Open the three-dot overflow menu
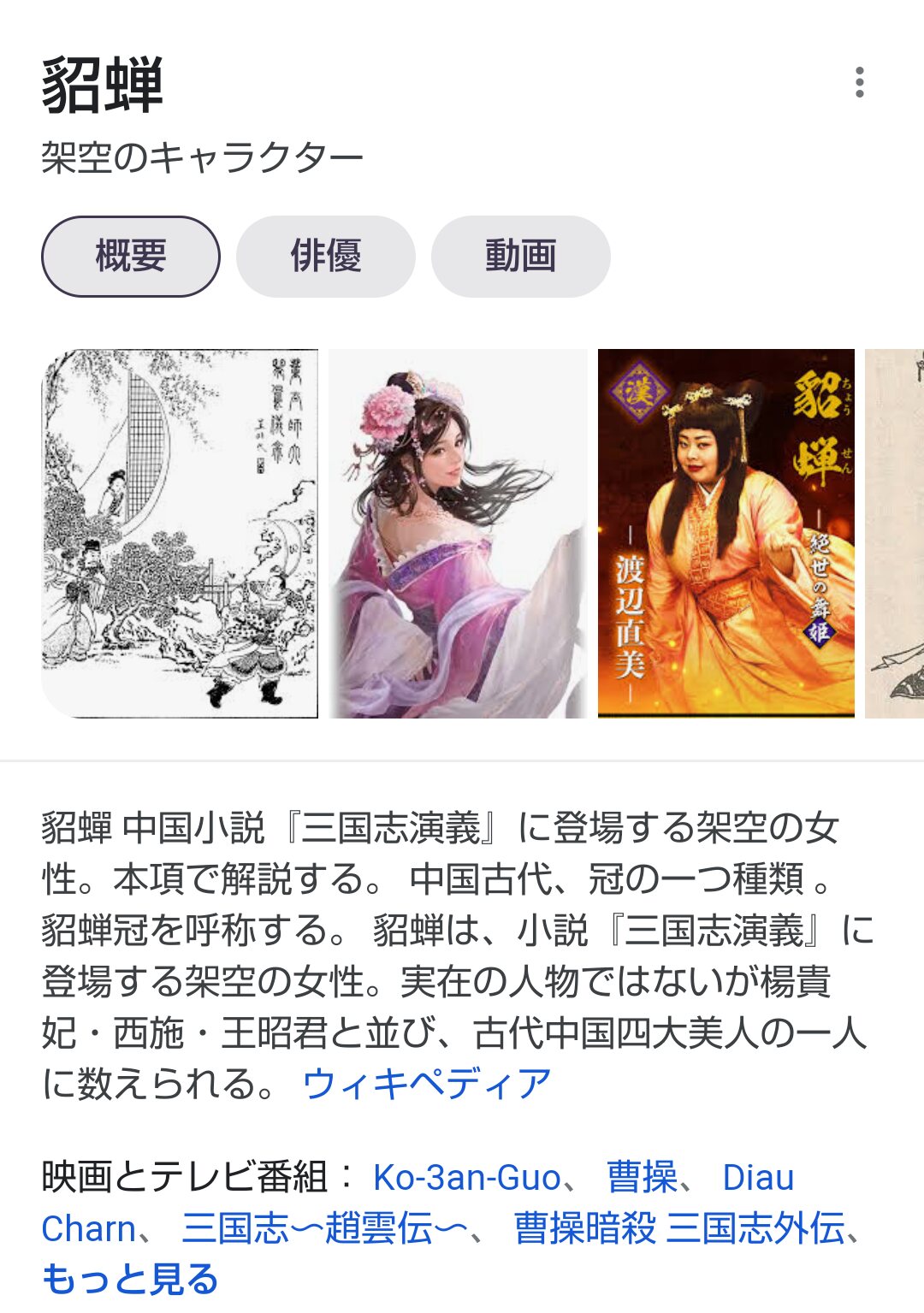Viewport: 924px width, 1313px height. coord(859,82)
